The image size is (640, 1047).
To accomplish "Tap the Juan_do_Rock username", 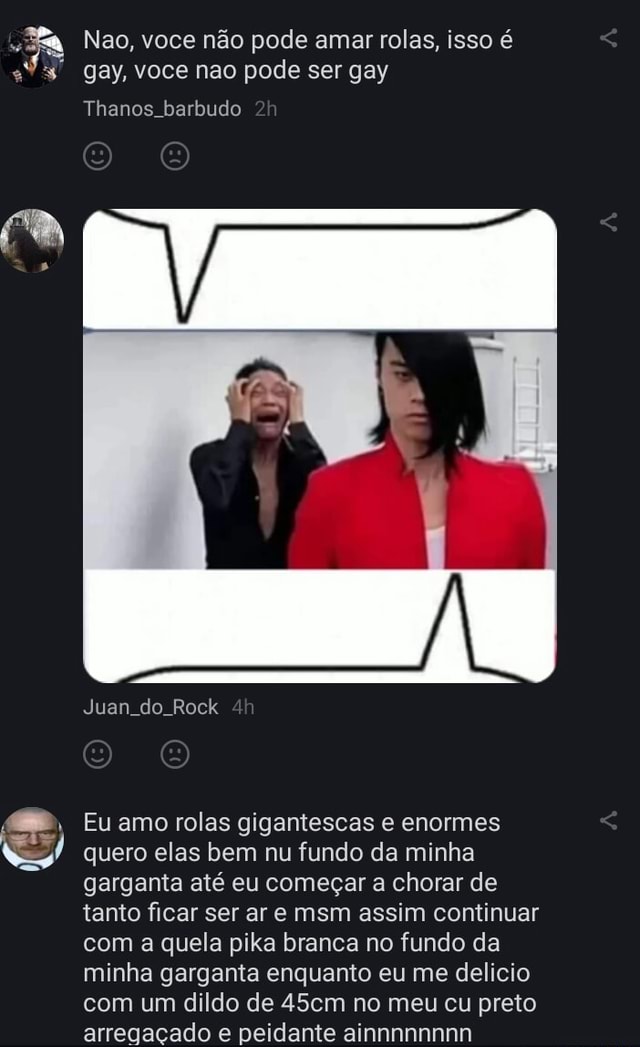I will click(x=150, y=707).
